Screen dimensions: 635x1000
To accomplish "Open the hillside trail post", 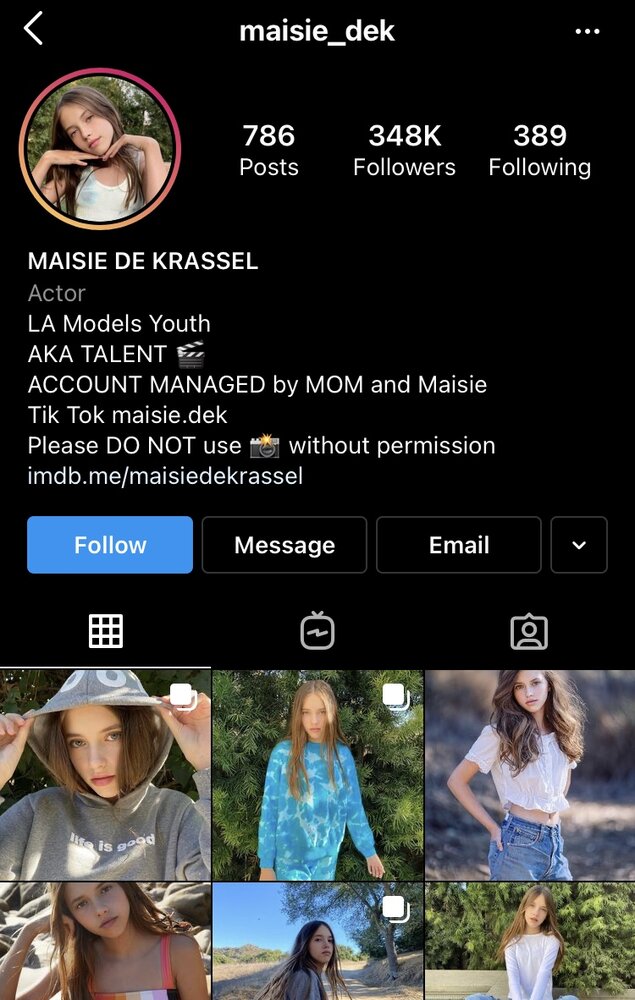I will (317, 942).
